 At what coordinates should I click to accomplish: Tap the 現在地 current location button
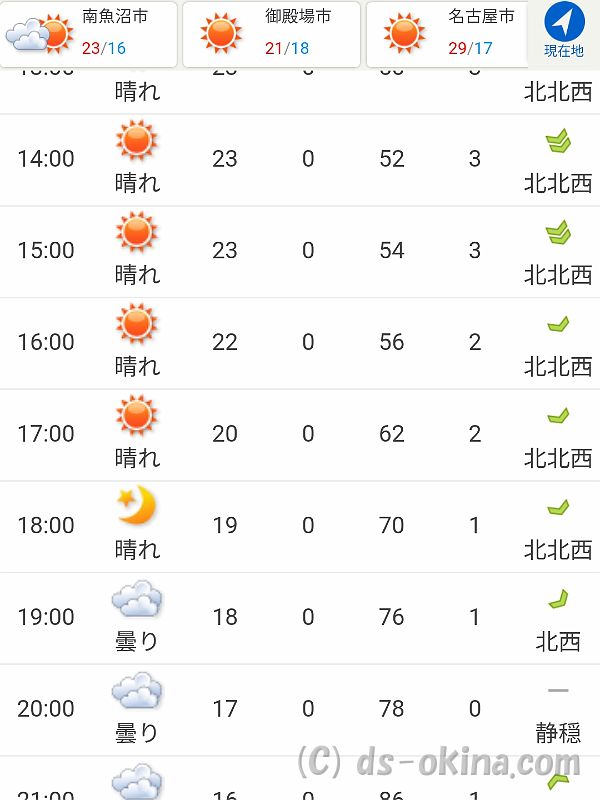(x=564, y=32)
